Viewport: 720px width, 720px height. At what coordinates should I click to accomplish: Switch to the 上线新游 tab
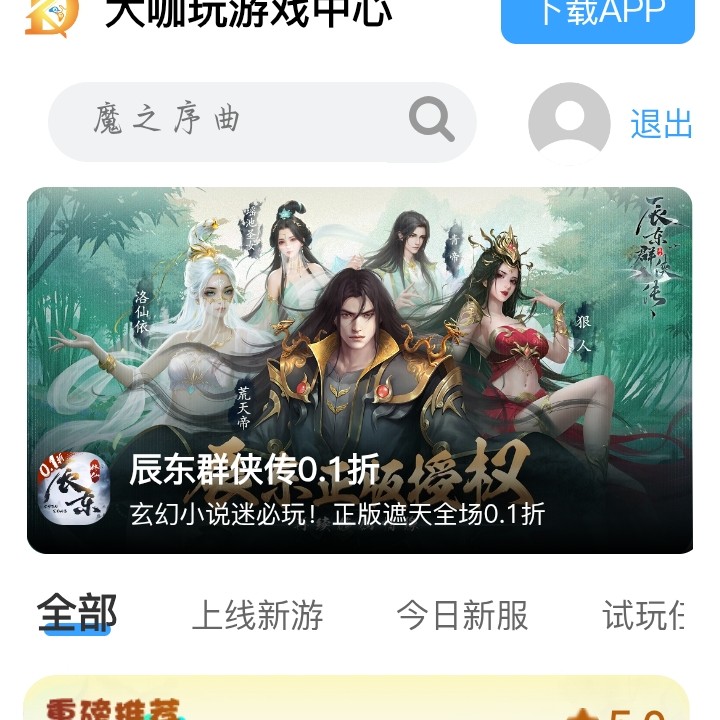click(x=257, y=615)
